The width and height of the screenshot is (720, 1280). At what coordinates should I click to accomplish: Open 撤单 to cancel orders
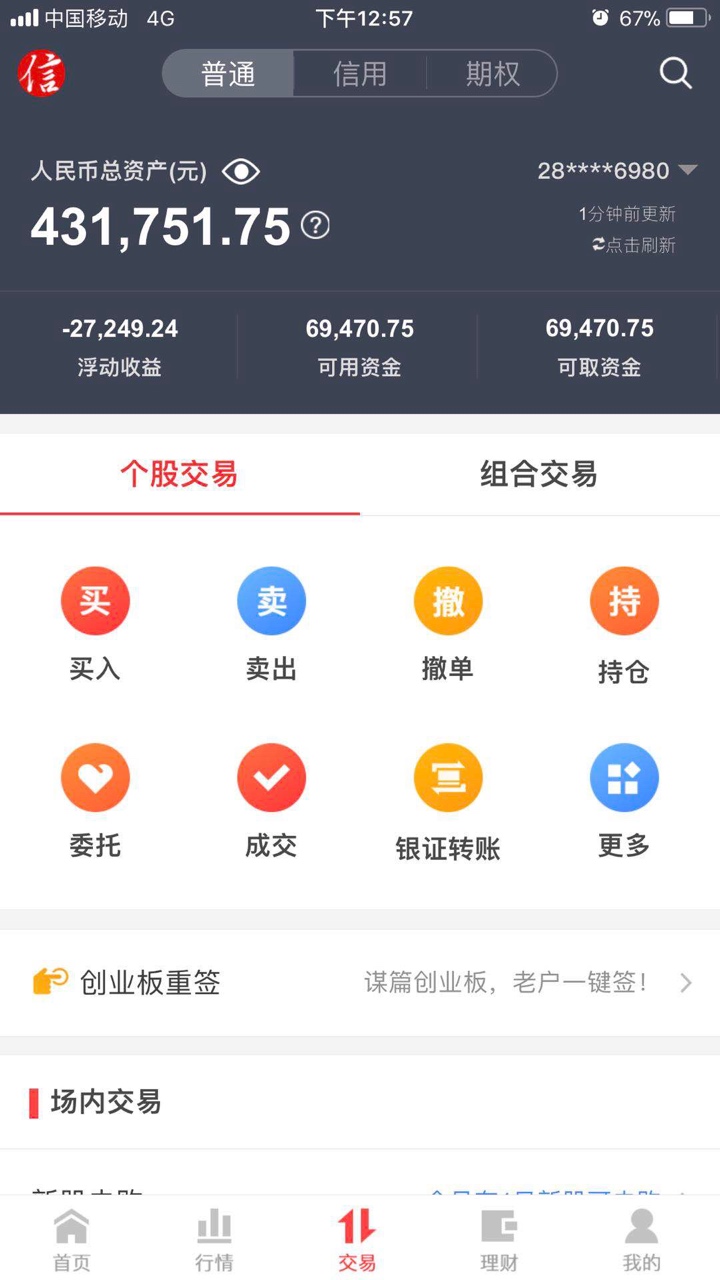tap(447, 625)
